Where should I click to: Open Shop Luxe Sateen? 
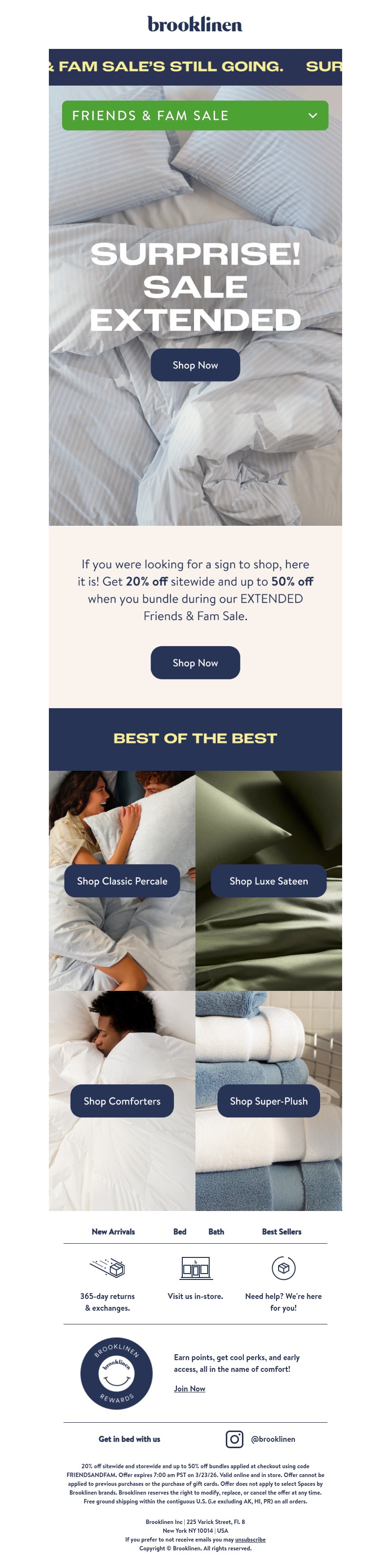[x=268, y=881]
